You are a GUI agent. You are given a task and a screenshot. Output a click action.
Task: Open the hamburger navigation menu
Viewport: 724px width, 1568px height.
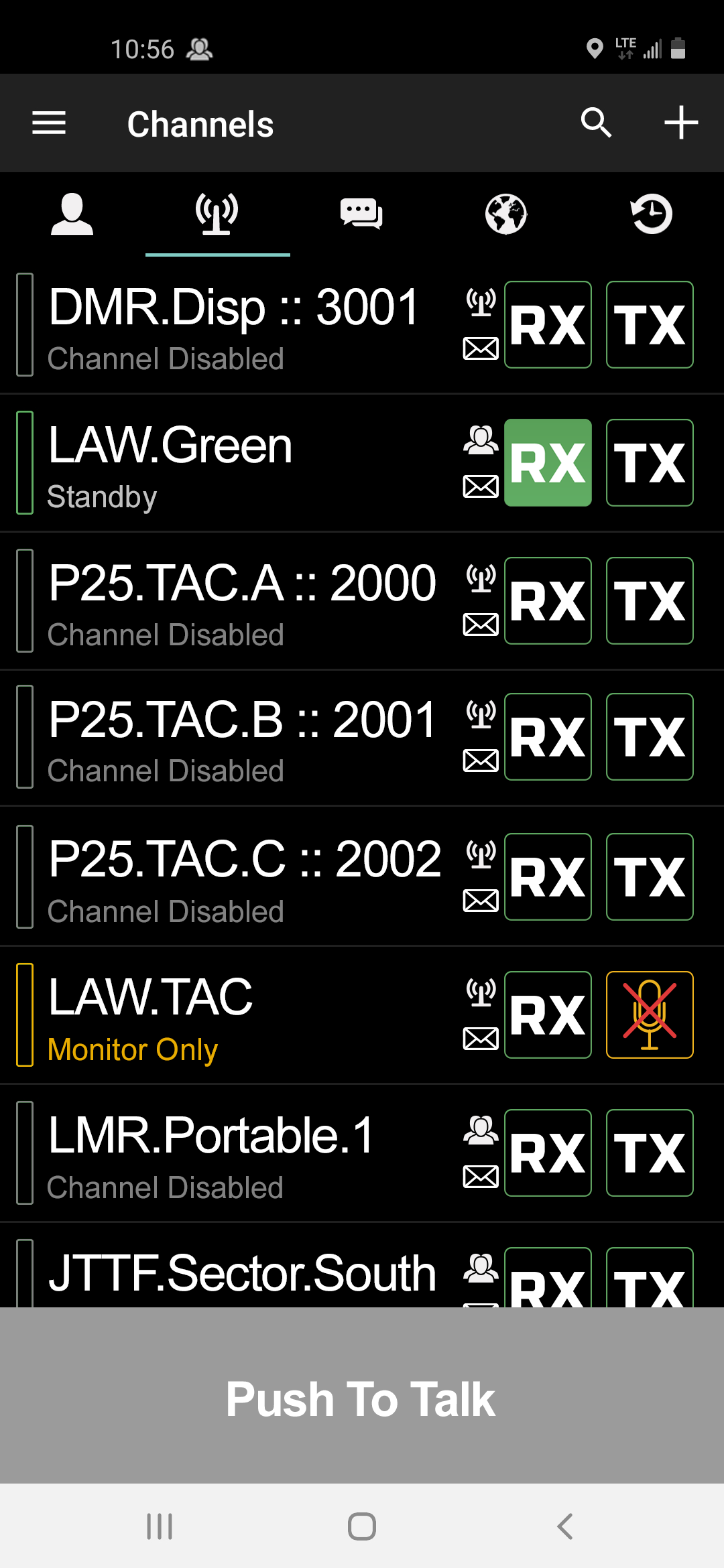49,123
